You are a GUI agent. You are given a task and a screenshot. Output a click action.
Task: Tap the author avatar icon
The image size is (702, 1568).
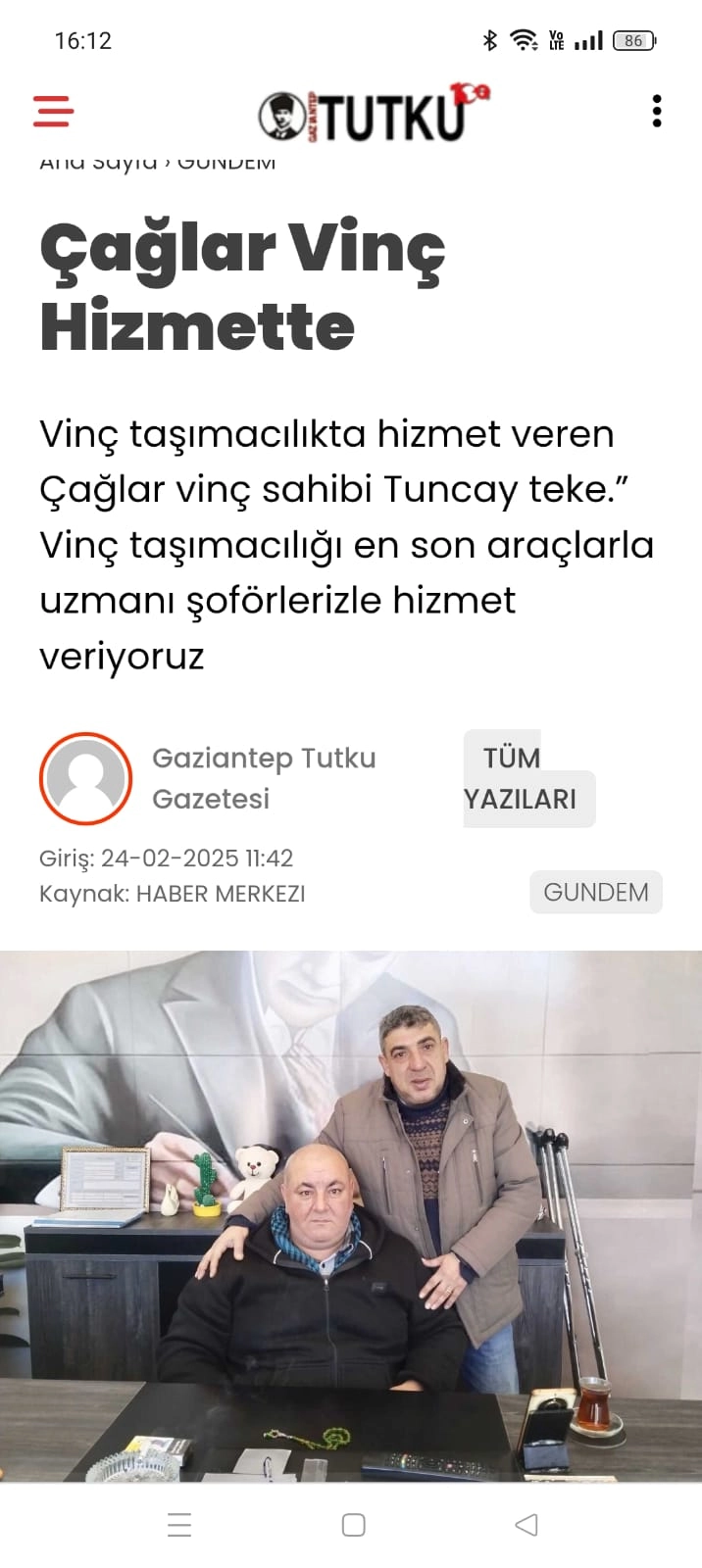coord(86,778)
